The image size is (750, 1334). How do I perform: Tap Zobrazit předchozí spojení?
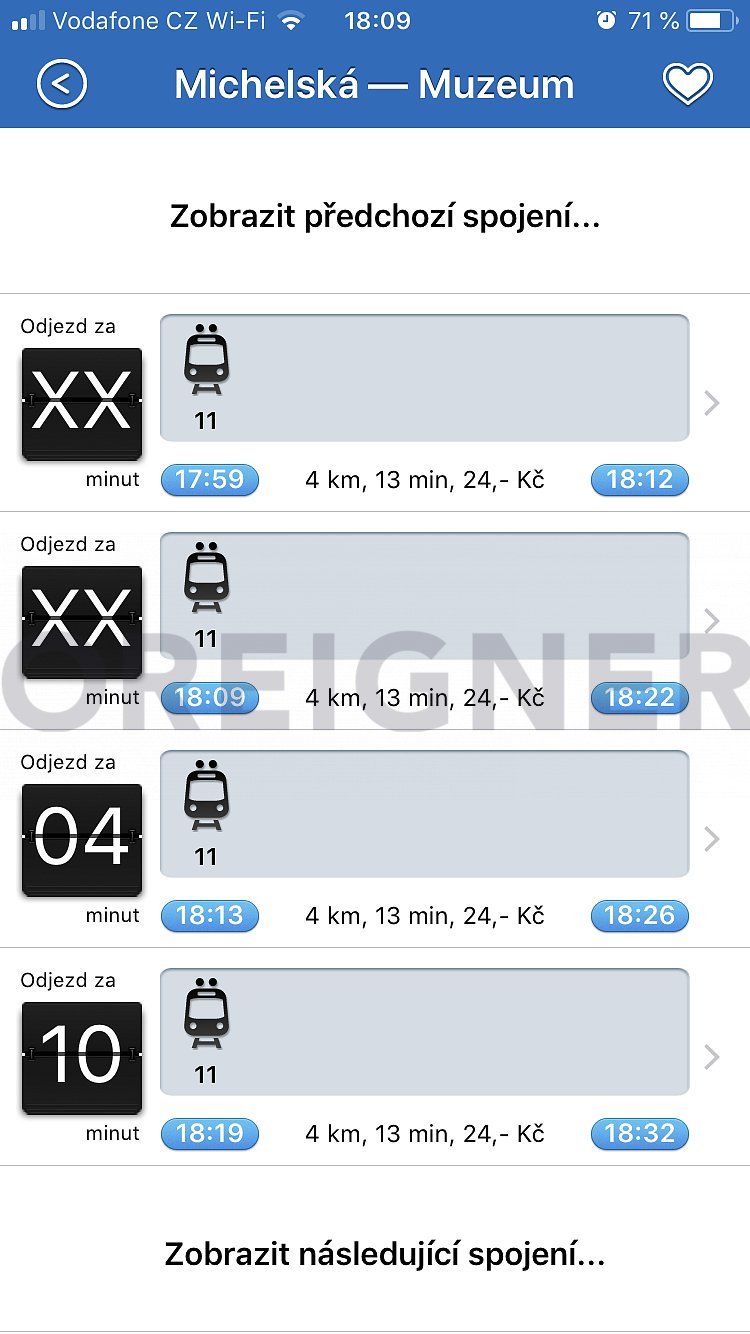pyautogui.click(x=385, y=216)
